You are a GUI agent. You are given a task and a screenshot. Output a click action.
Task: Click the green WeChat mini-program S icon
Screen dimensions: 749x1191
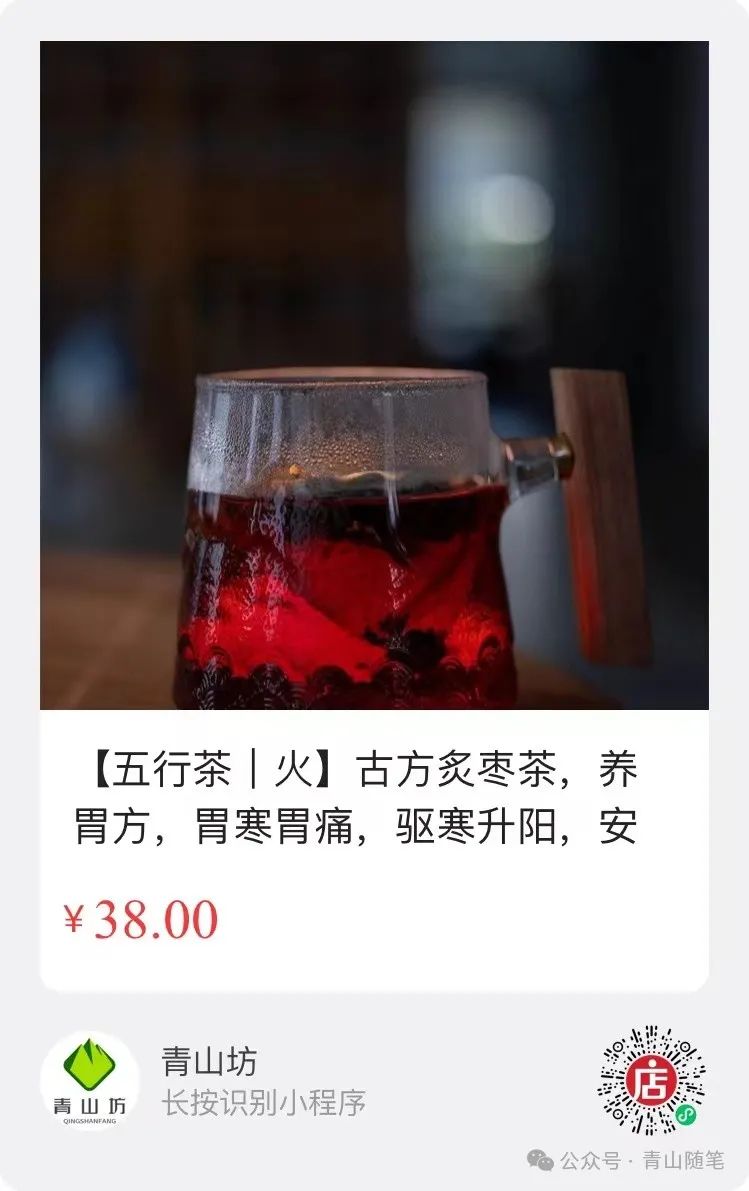687,1117
